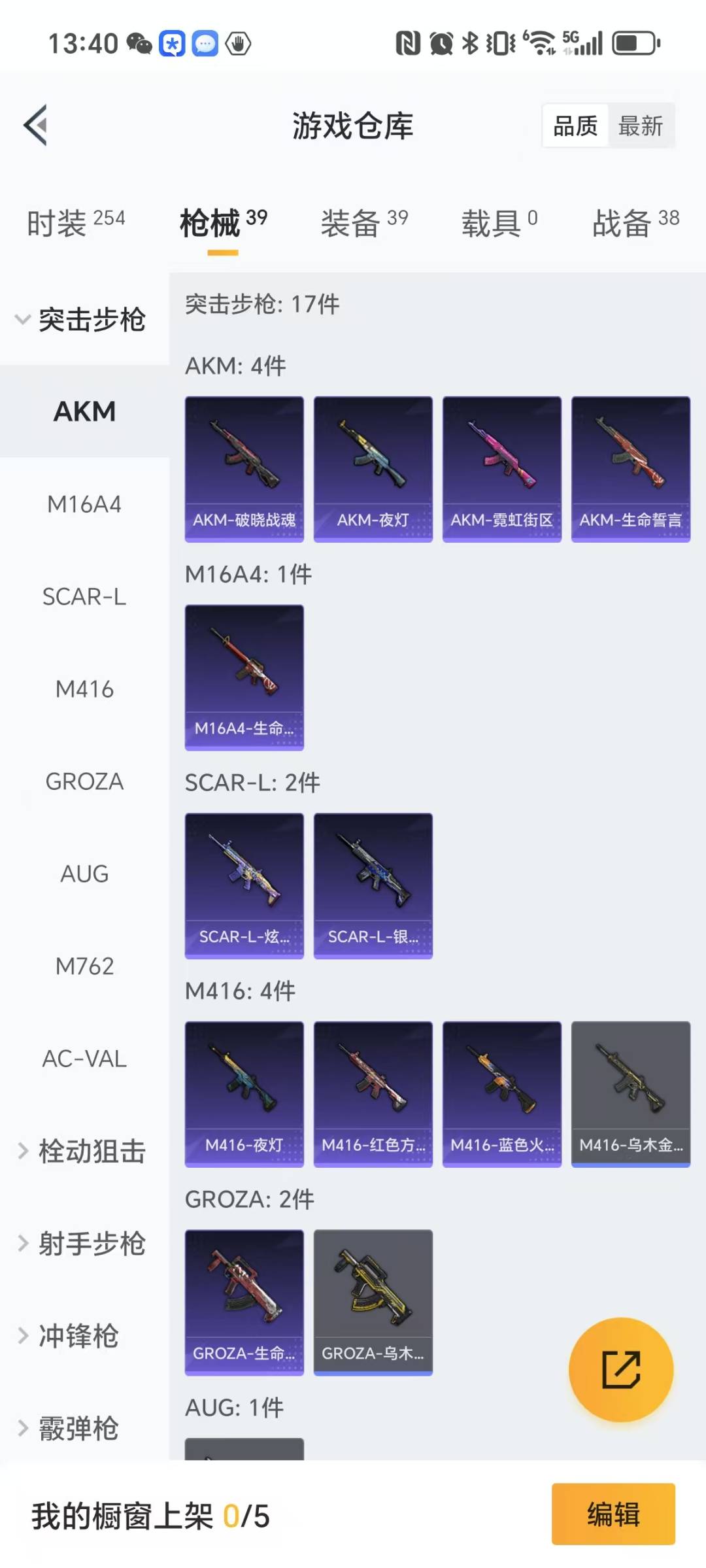
Task: Open the AKM-霓虹街区 skin card
Action: coord(501,469)
